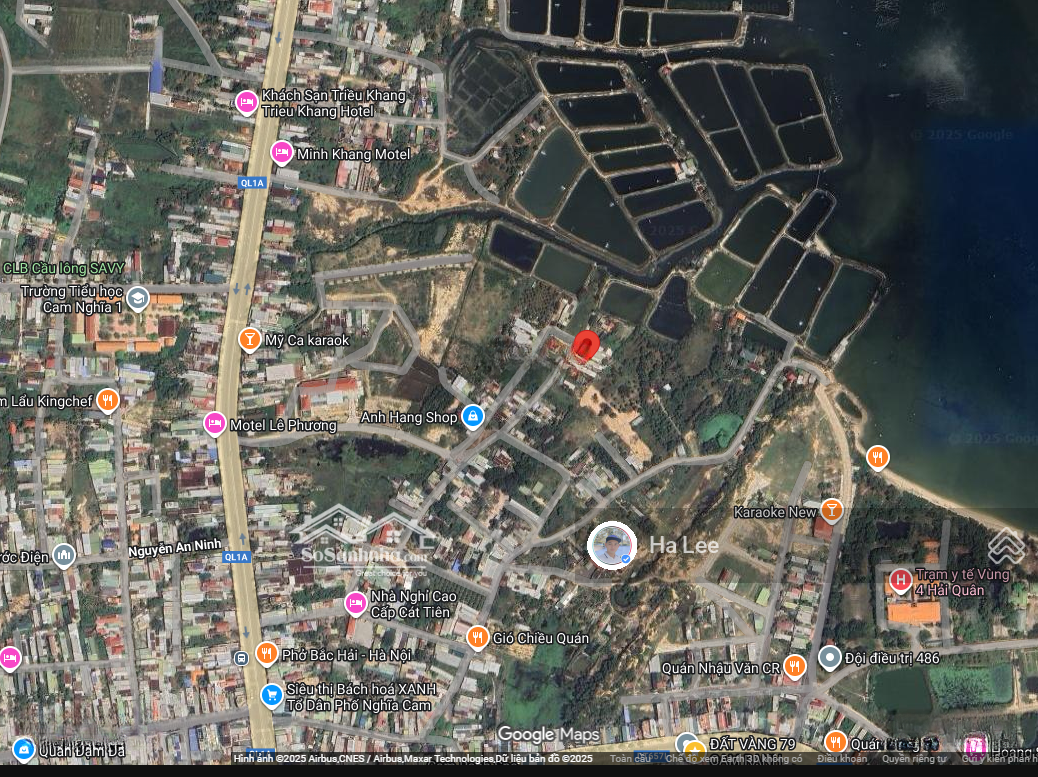Viewport: 1038px width, 777px height.
Task: Open the Anh Hang Shop marker
Action: (473, 417)
